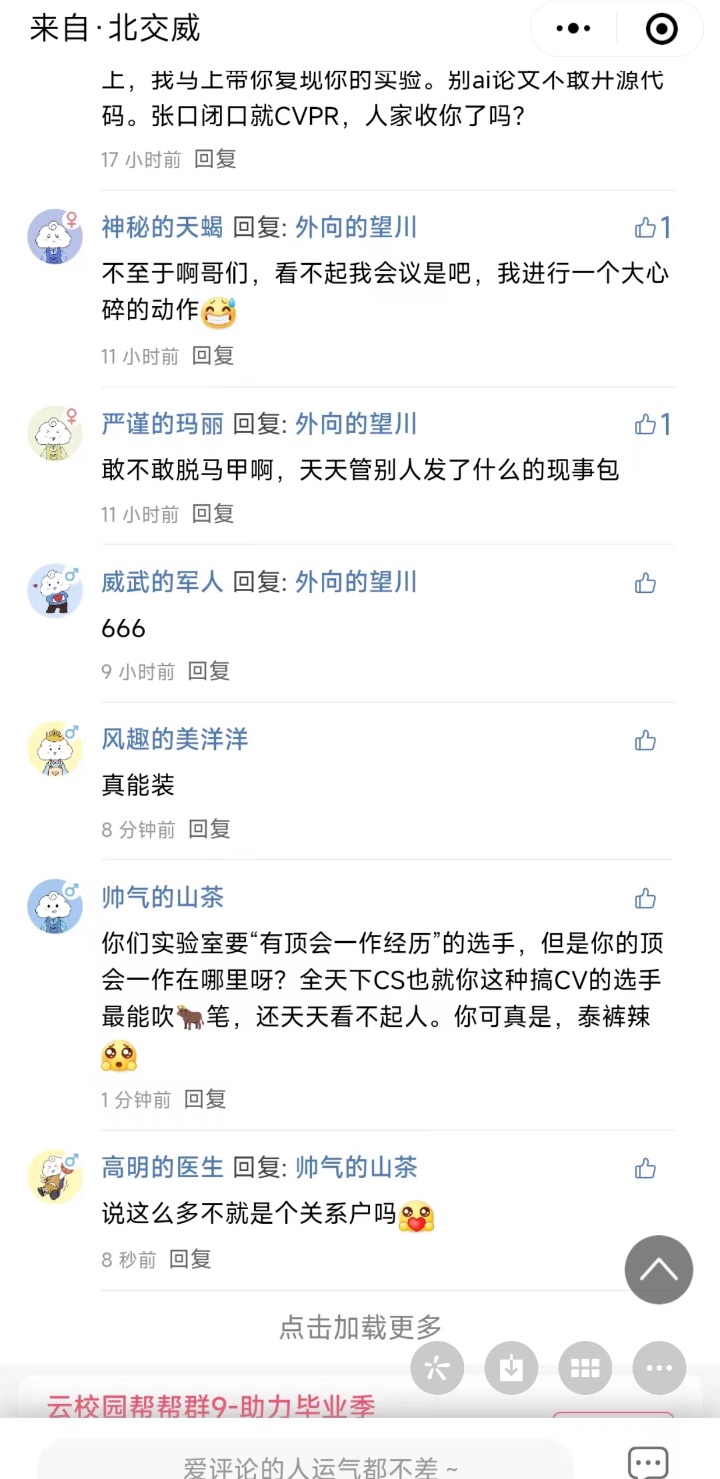This screenshot has width=720, height=1479.
Task: Like 威武的军人's 666 comment
Action: click(645, 583)
